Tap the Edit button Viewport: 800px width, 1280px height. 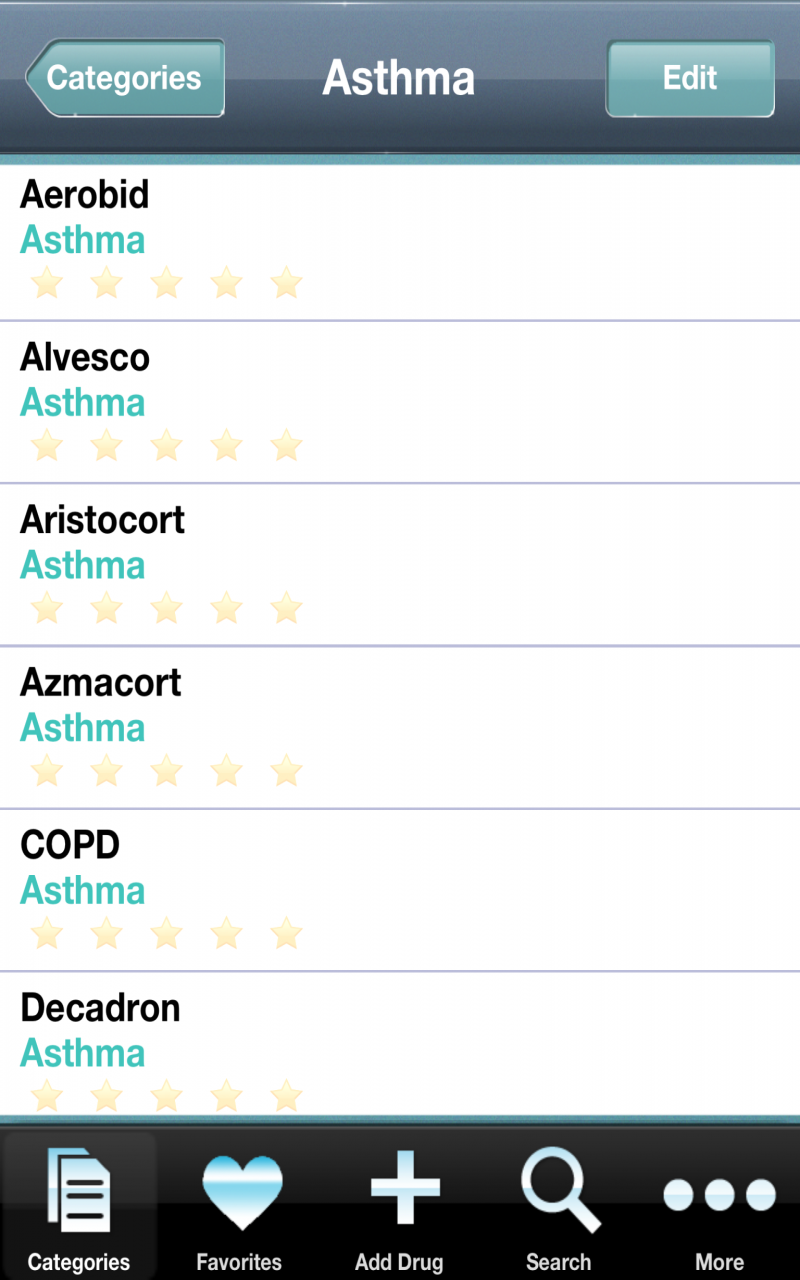tap(690, 78)
